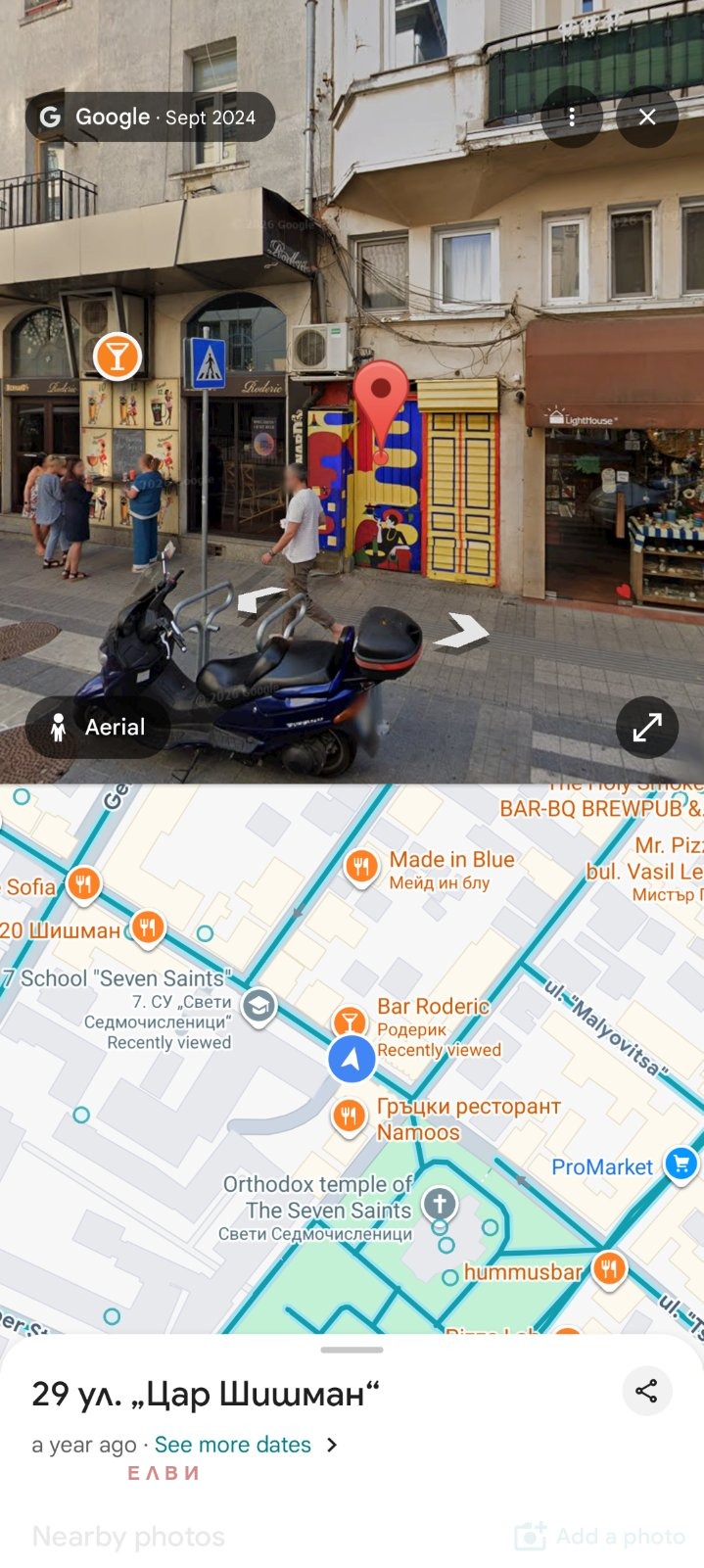Open Bar Roderic marker on map
The height and width of the screenshot is (1568, 704).
349,1022
